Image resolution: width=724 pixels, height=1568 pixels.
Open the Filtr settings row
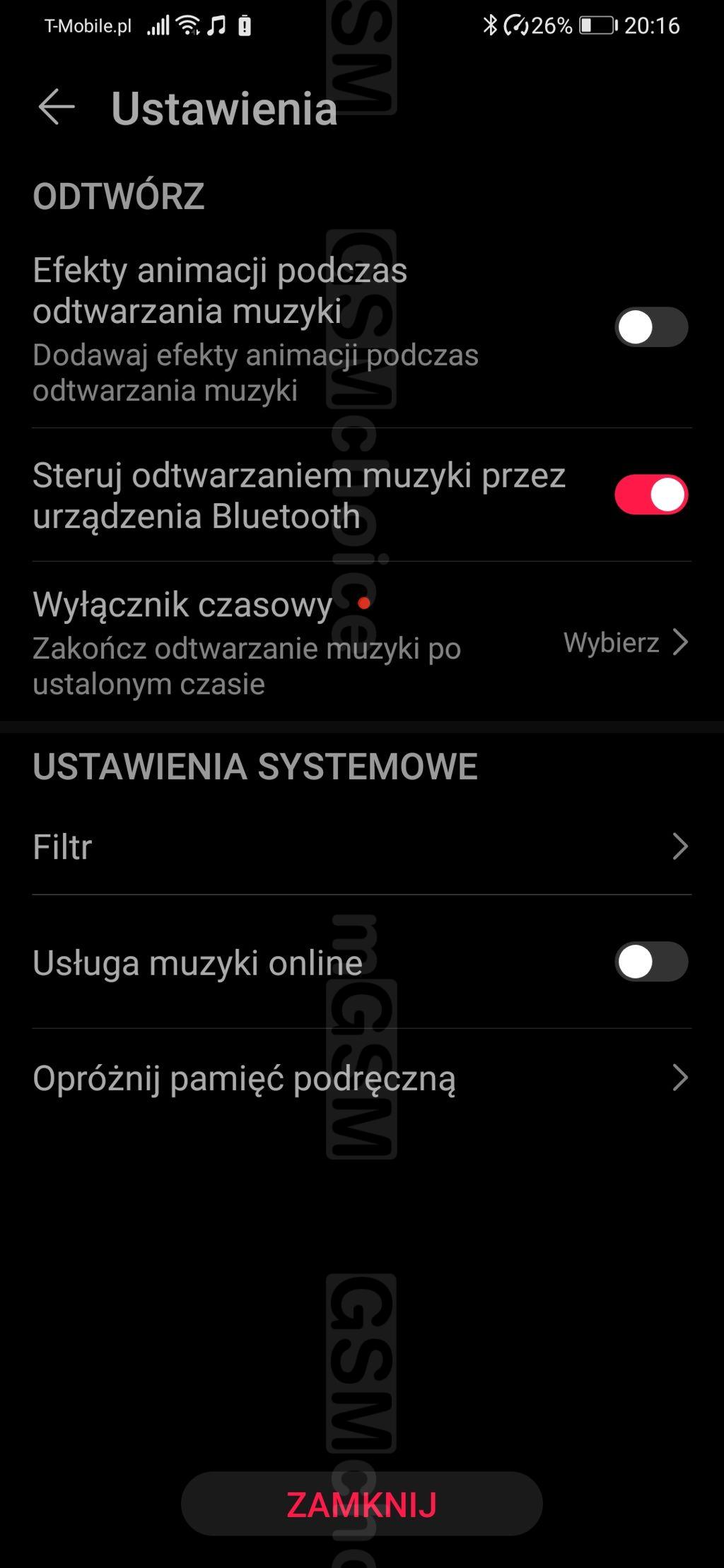361,847
